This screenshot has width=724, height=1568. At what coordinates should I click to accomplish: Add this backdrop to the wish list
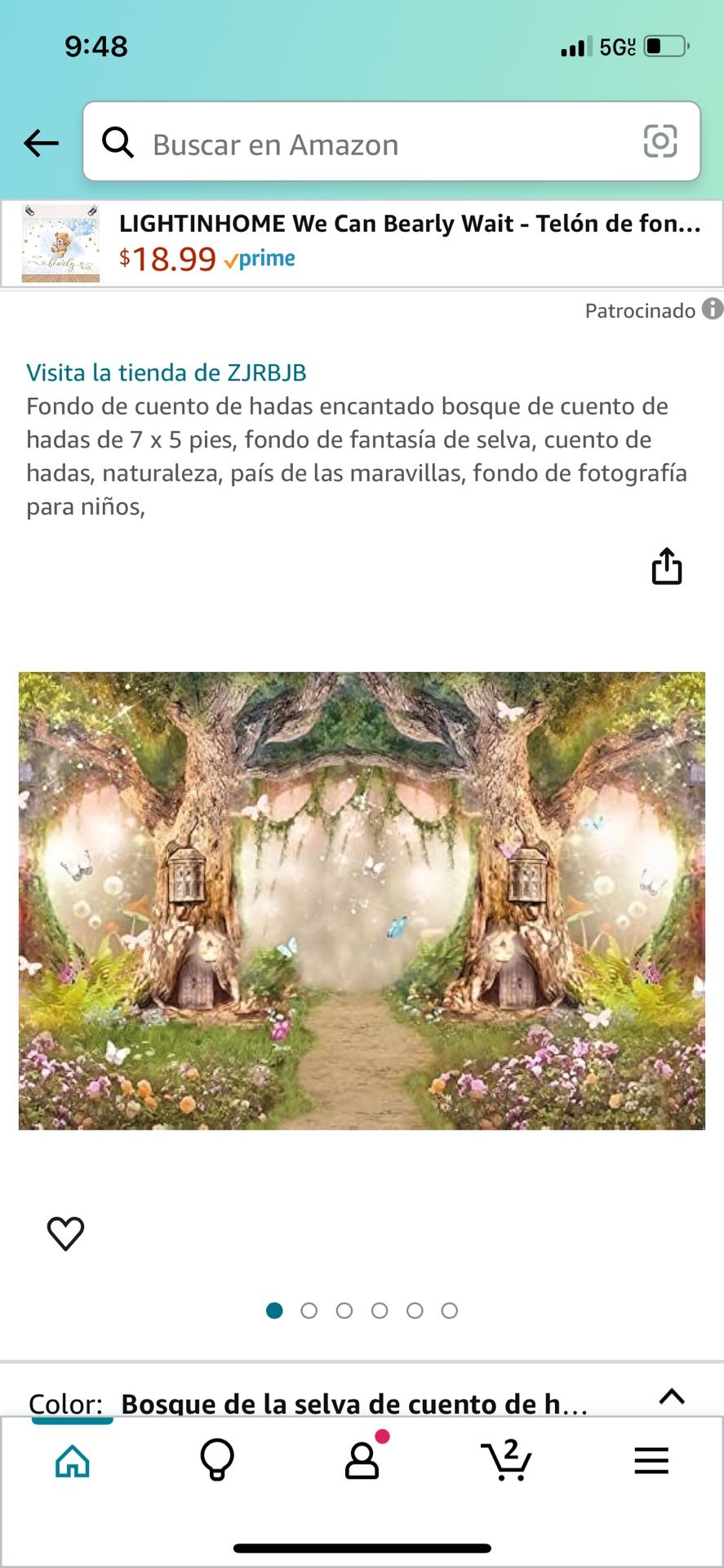[66, 1232]
